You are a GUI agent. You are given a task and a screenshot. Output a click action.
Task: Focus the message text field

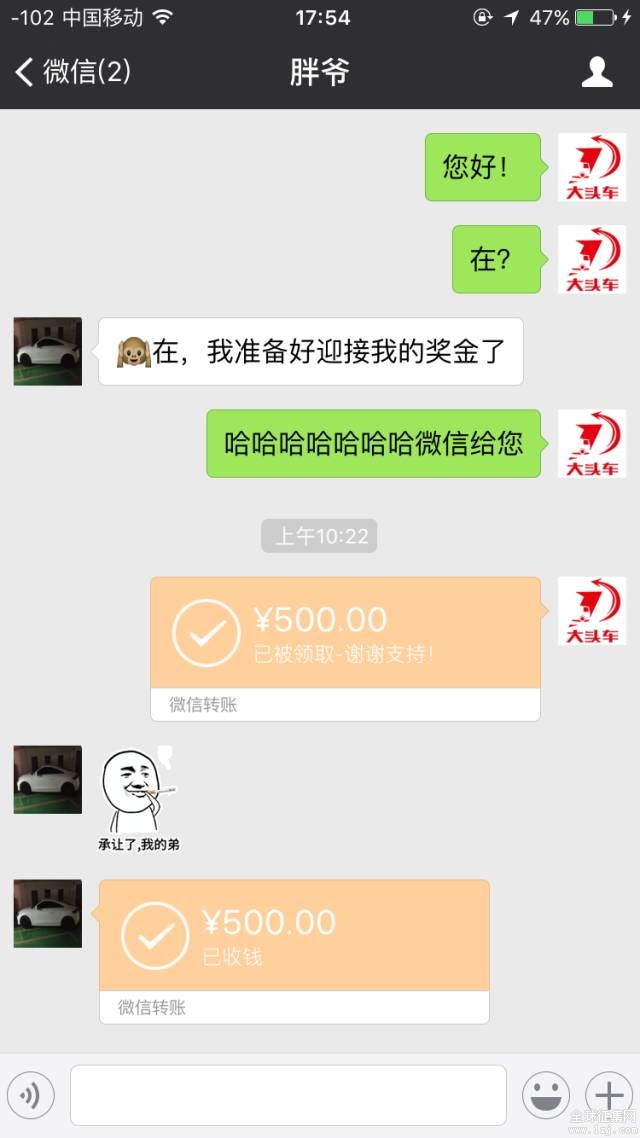pos(288,1095)
